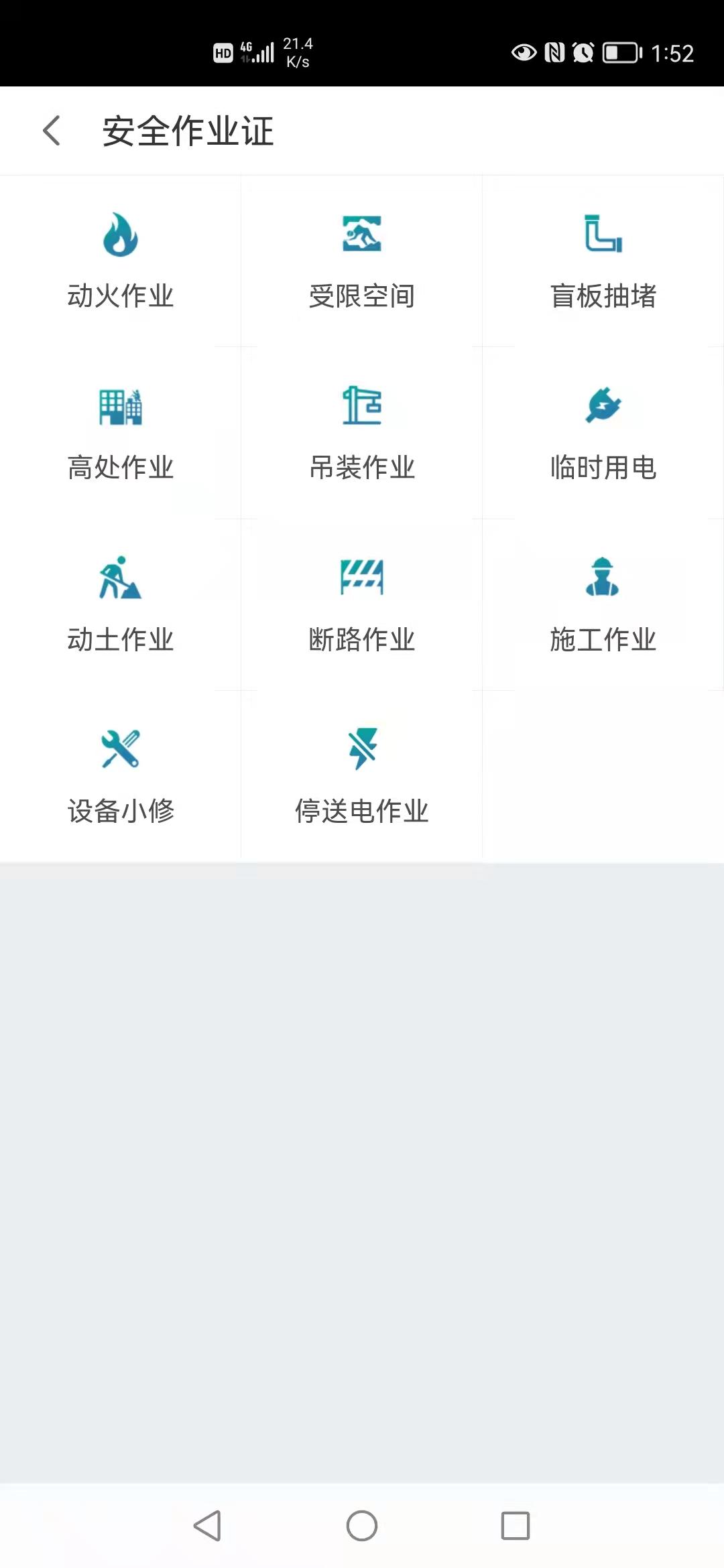Open the recent apps view
This screenshot has width=724, height=1568.
tap(516, 1526)
